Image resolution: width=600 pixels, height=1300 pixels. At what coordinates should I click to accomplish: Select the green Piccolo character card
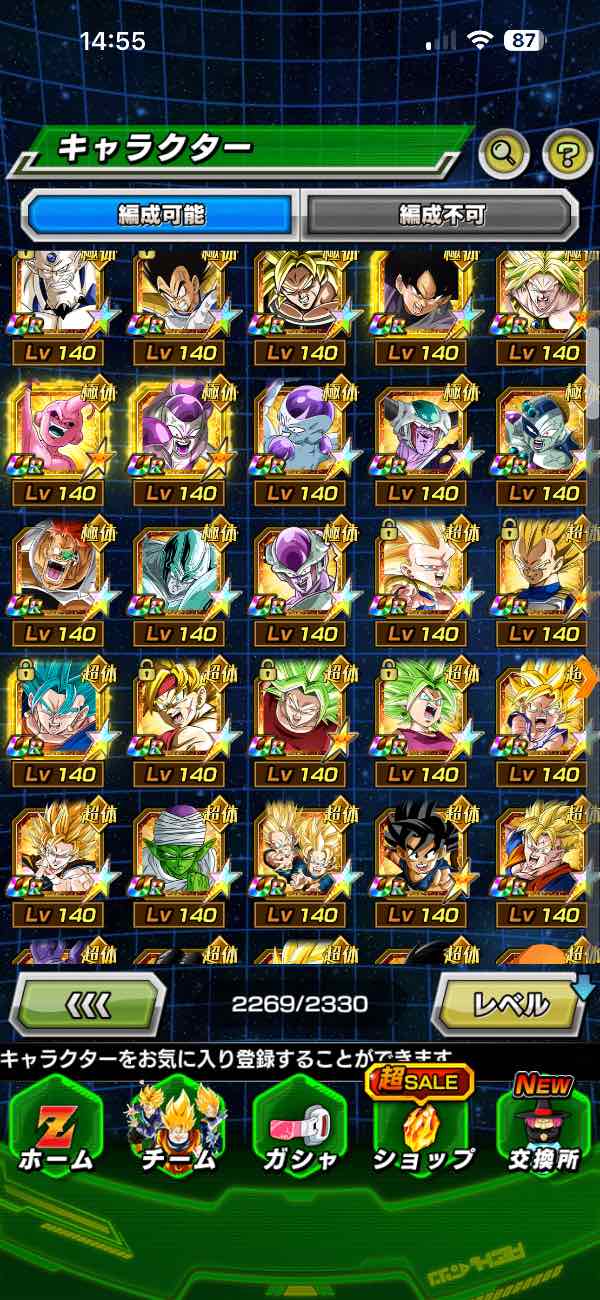pyautogui.click(x=178, y=856)
